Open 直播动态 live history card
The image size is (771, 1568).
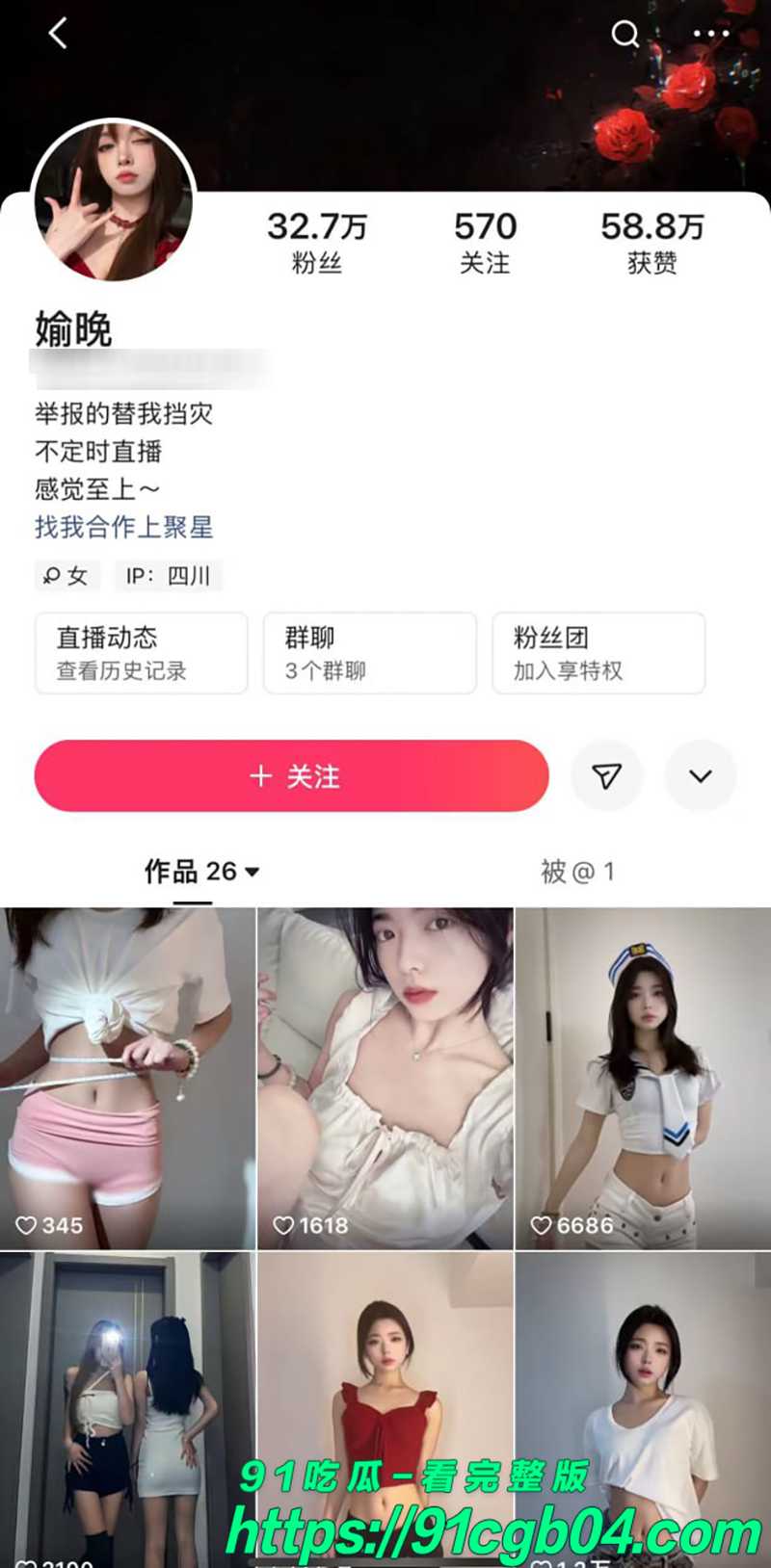point(142,653)
